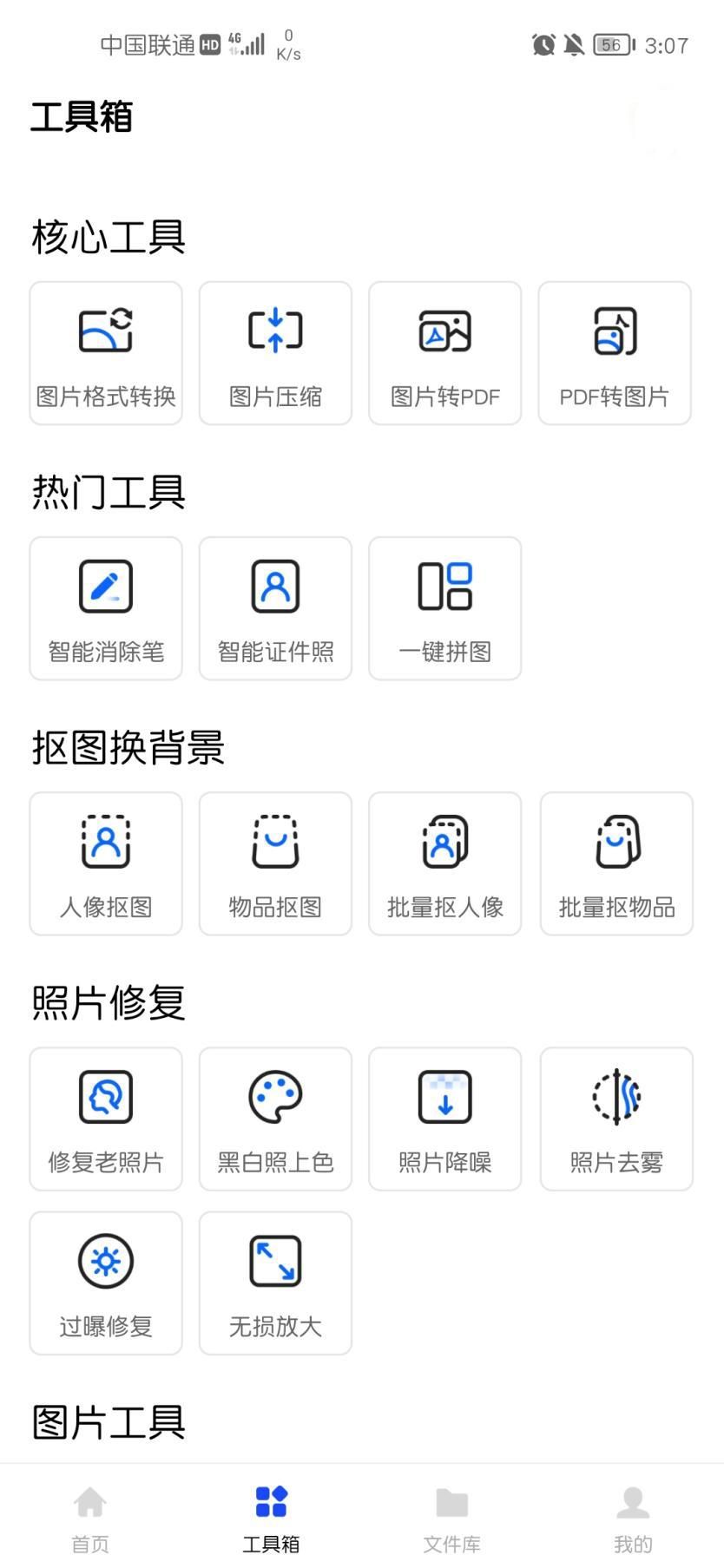Tap the 智能消除笔 tool
The width and height of the screenshot is (724, 1568).
click(x=106, y=608)
